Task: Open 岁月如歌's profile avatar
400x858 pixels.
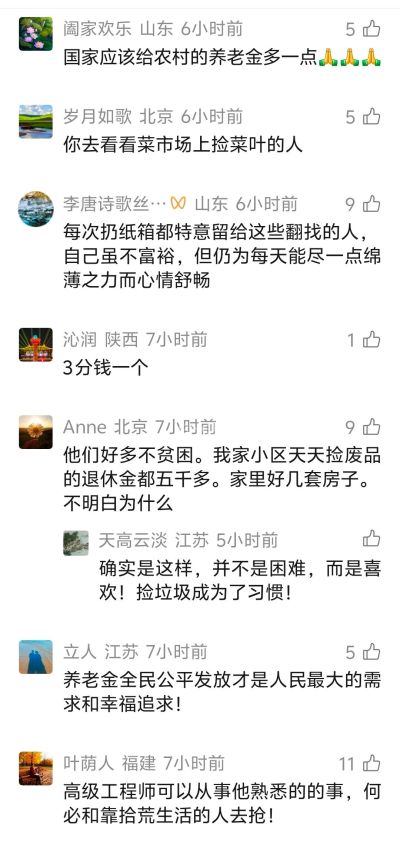Action: (36, 121)
